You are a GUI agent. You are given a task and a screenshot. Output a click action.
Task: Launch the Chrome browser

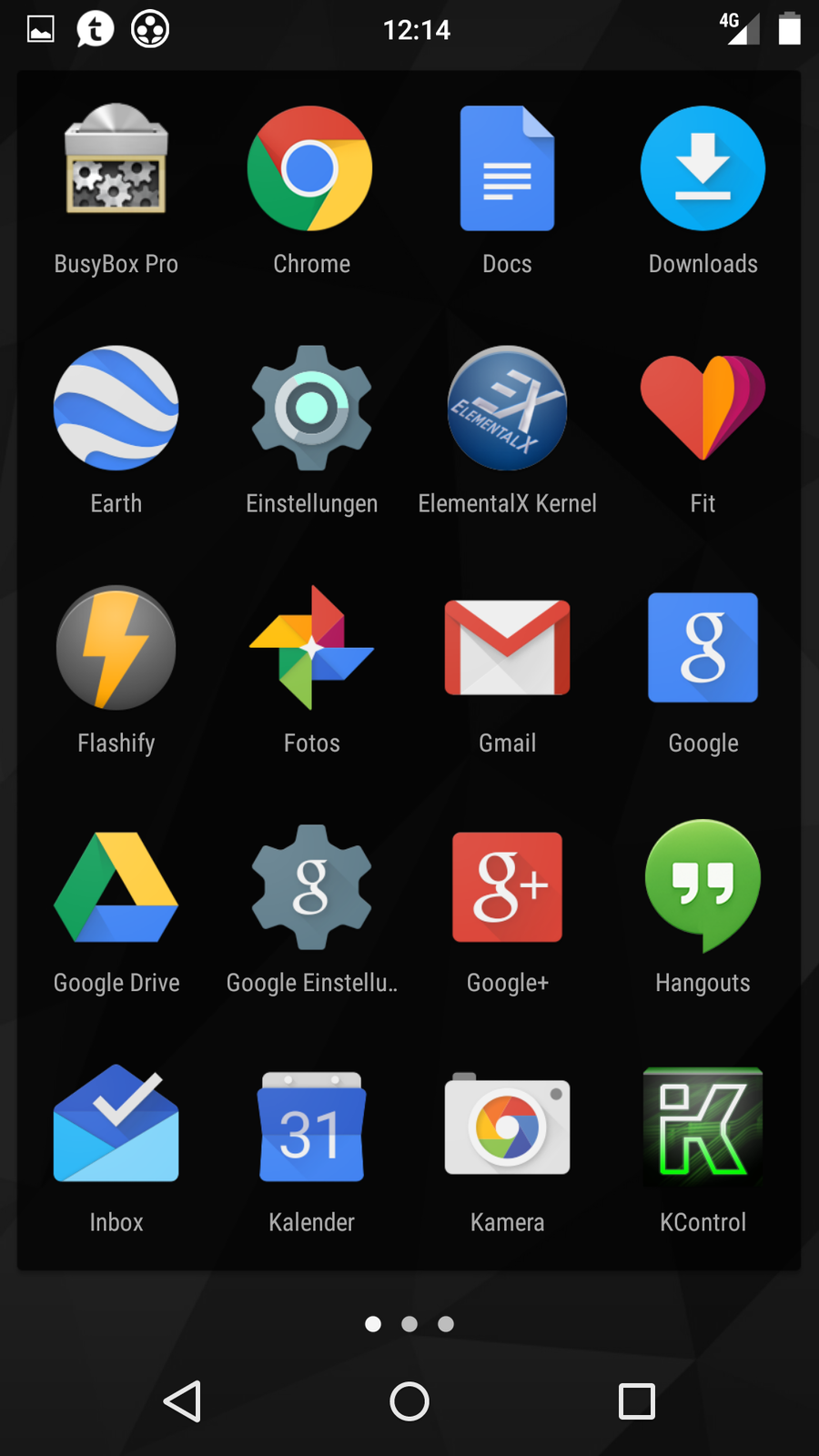point(310,169)
